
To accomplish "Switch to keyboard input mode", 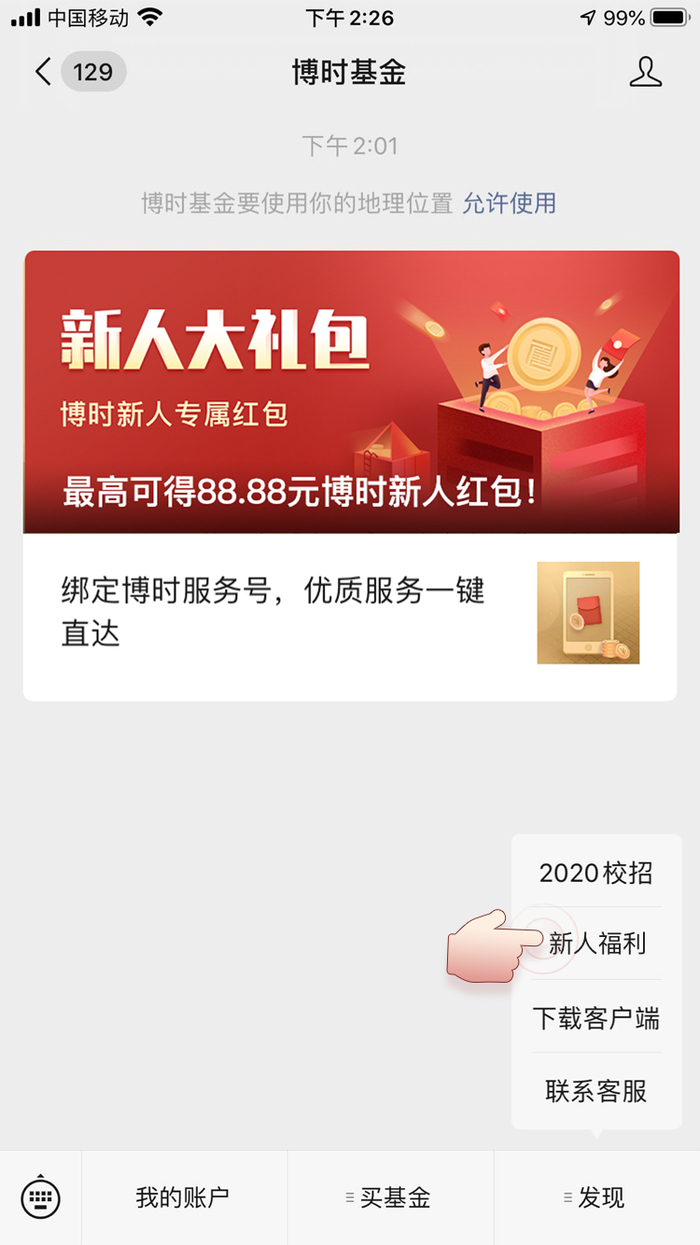I will tap(41, 1197).
